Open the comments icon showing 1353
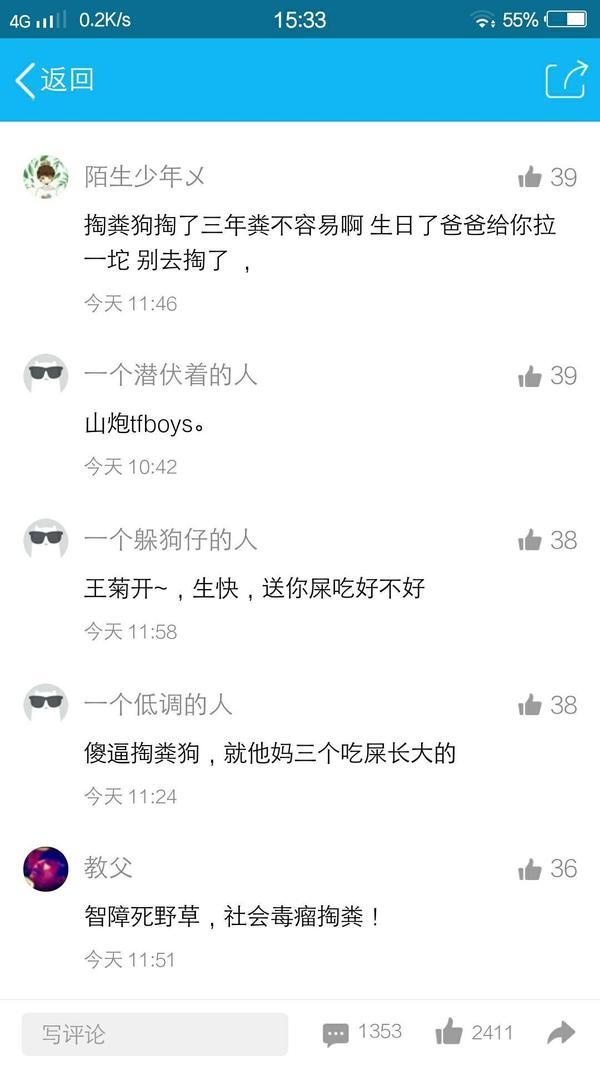The height and width of the screenshot is (1066, 600). tap(337, 1034)
